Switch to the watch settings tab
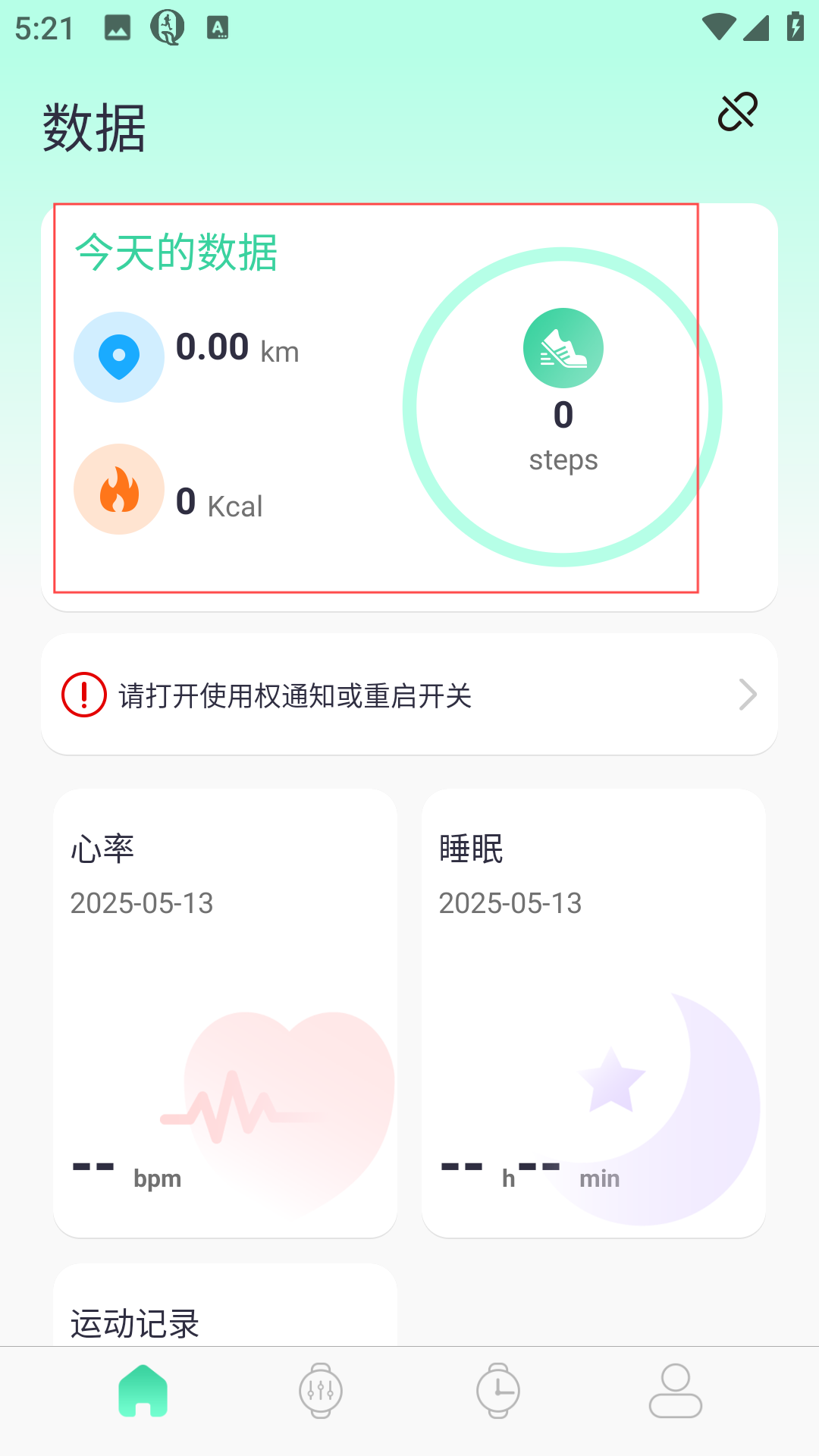 [321, 1391]
